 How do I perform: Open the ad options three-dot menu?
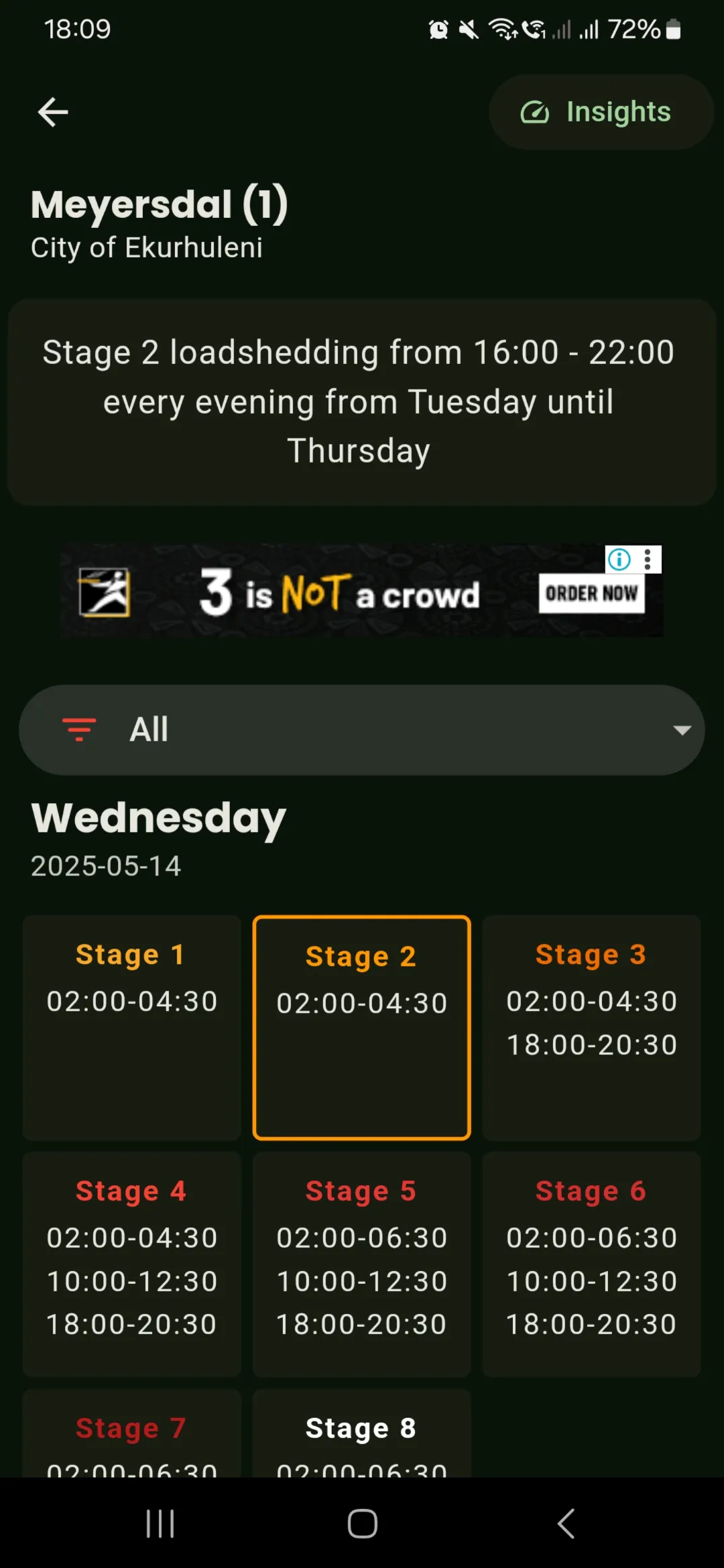[648, 559]
